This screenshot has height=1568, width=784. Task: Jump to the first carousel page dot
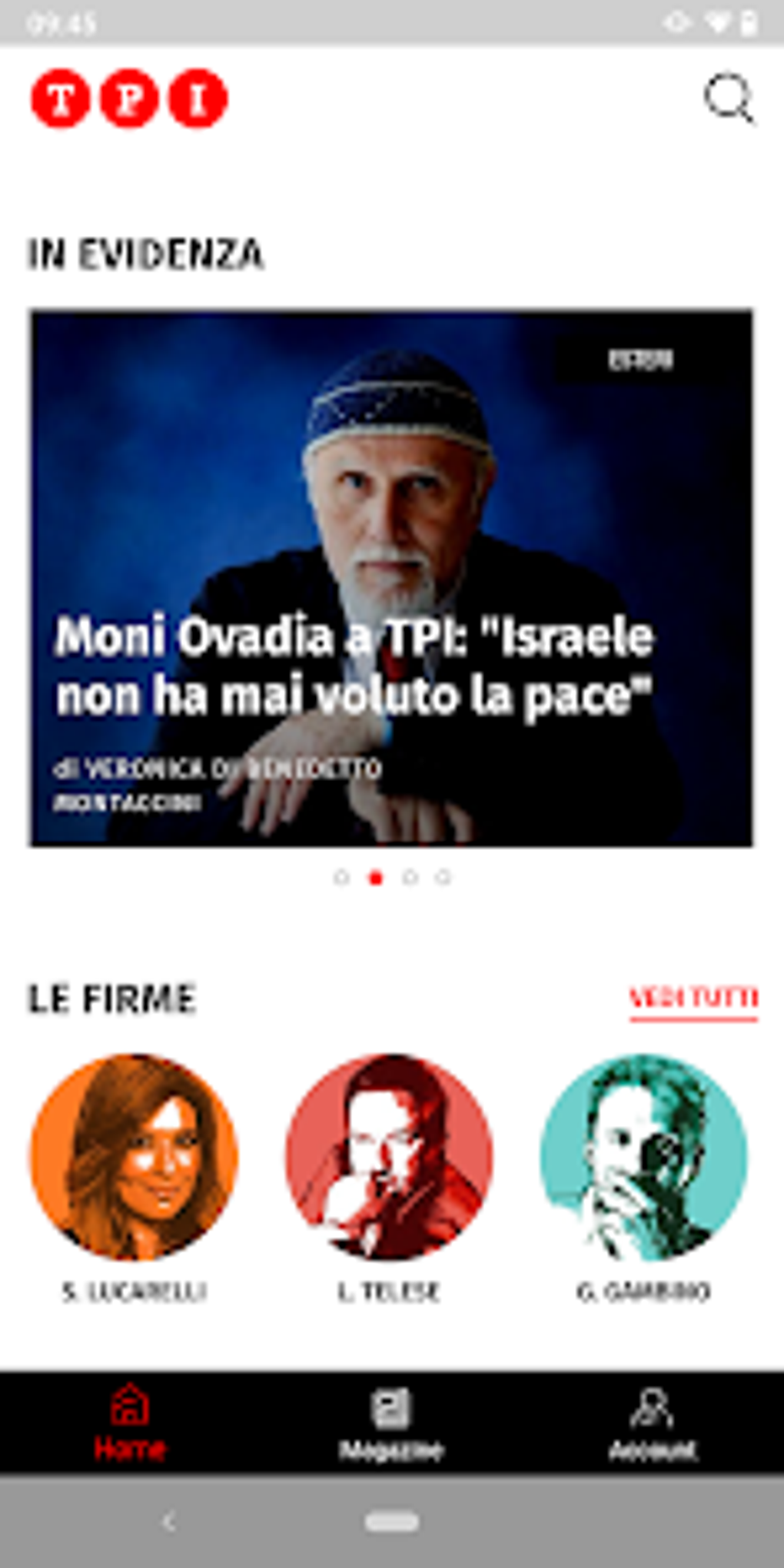coord(341,878)
